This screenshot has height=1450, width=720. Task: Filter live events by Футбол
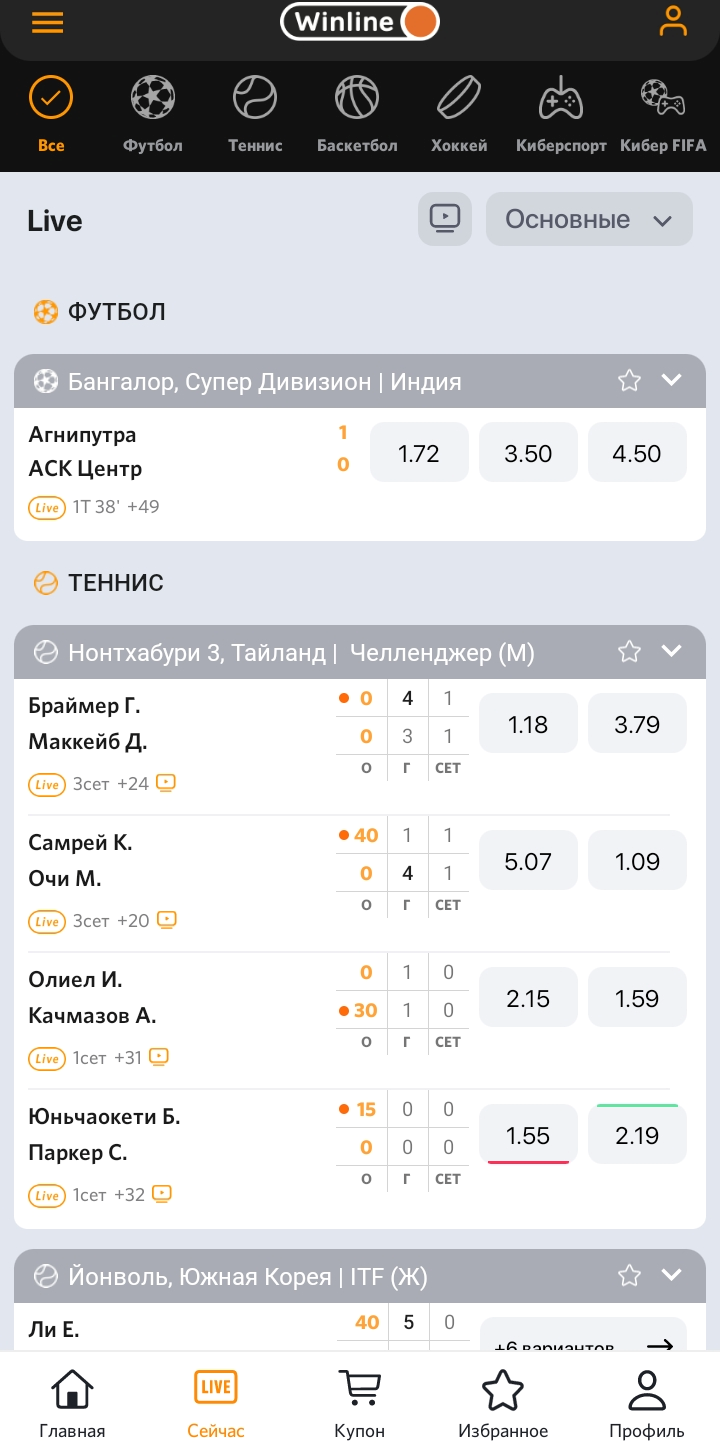point(153,115)
